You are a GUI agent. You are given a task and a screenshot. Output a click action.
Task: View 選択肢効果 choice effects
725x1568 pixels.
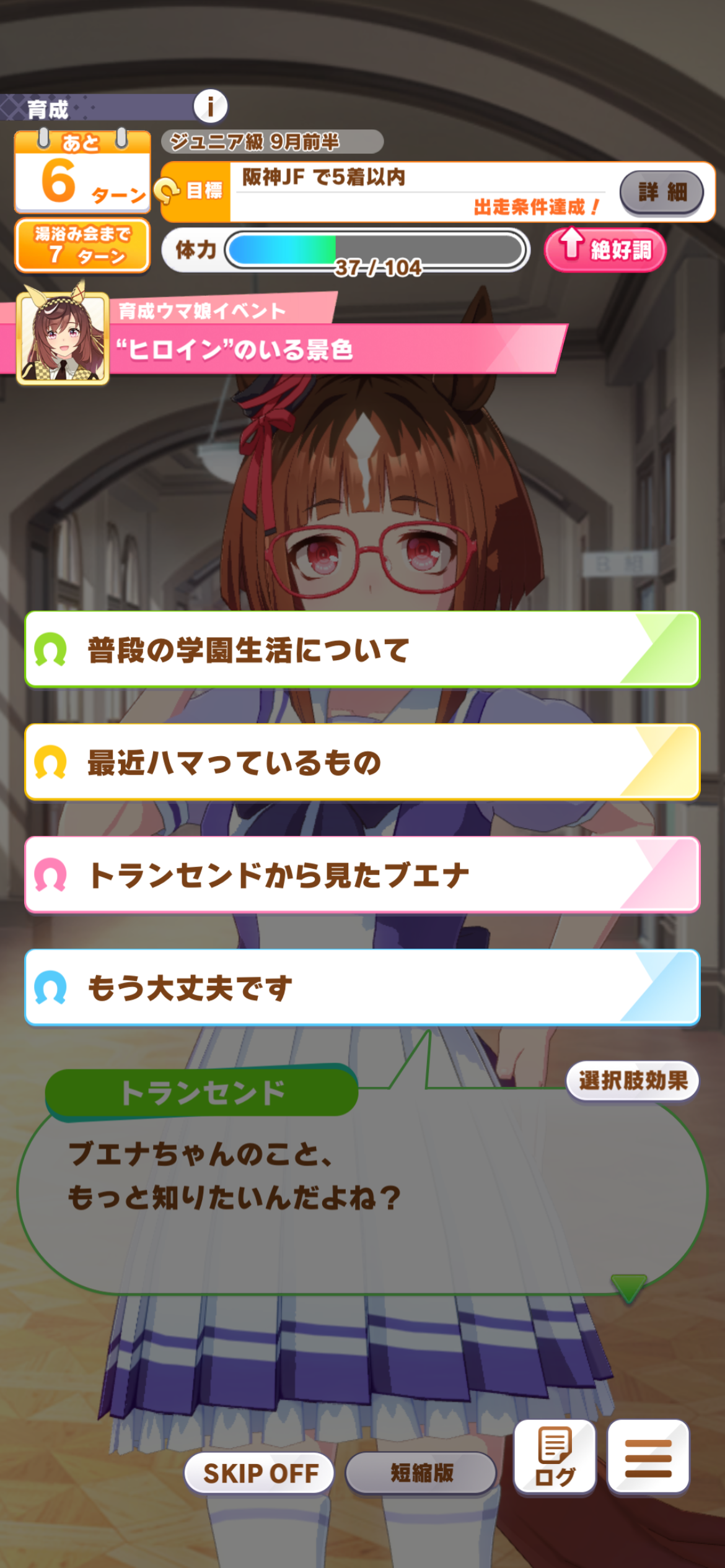click(633, 1081)
